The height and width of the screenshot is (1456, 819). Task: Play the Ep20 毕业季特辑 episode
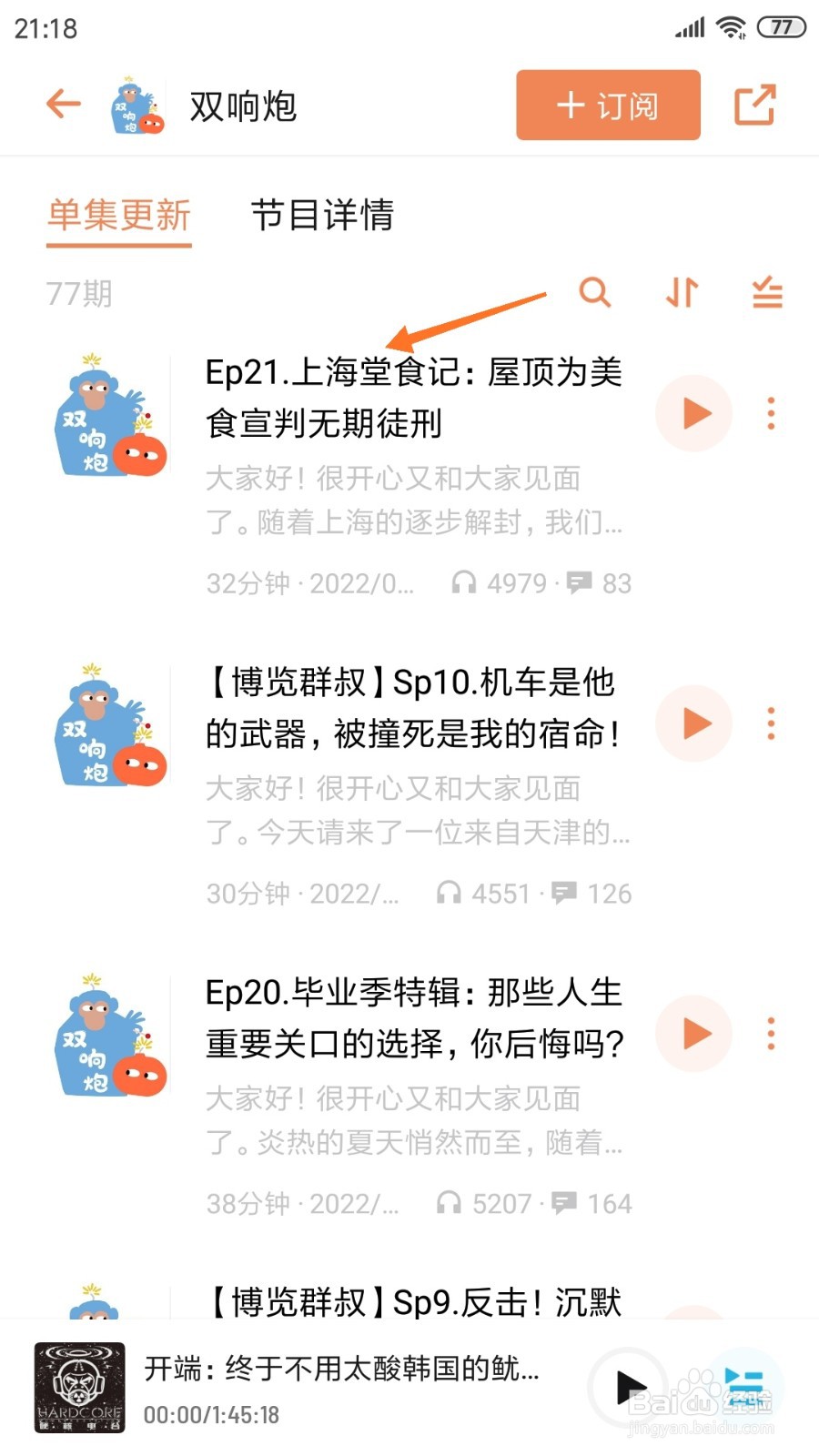pos(693,1034)
